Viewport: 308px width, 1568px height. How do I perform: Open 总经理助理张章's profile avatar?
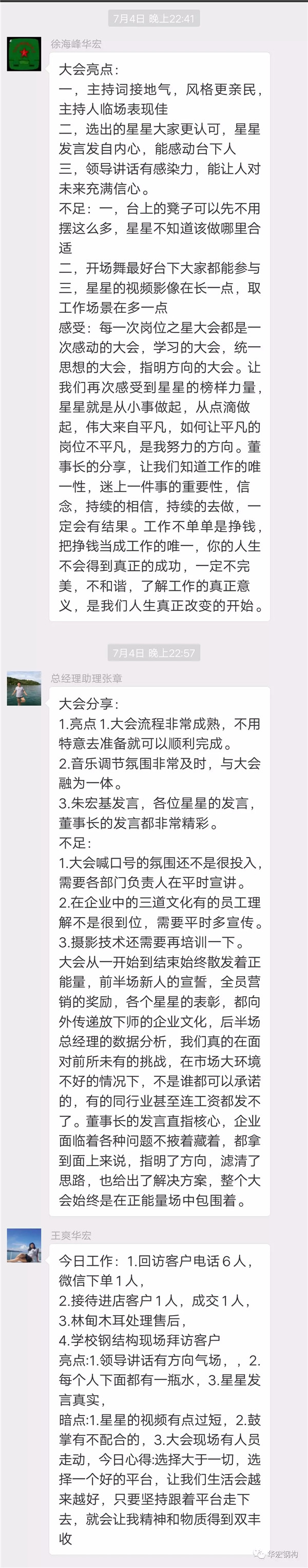coord(24,688)
